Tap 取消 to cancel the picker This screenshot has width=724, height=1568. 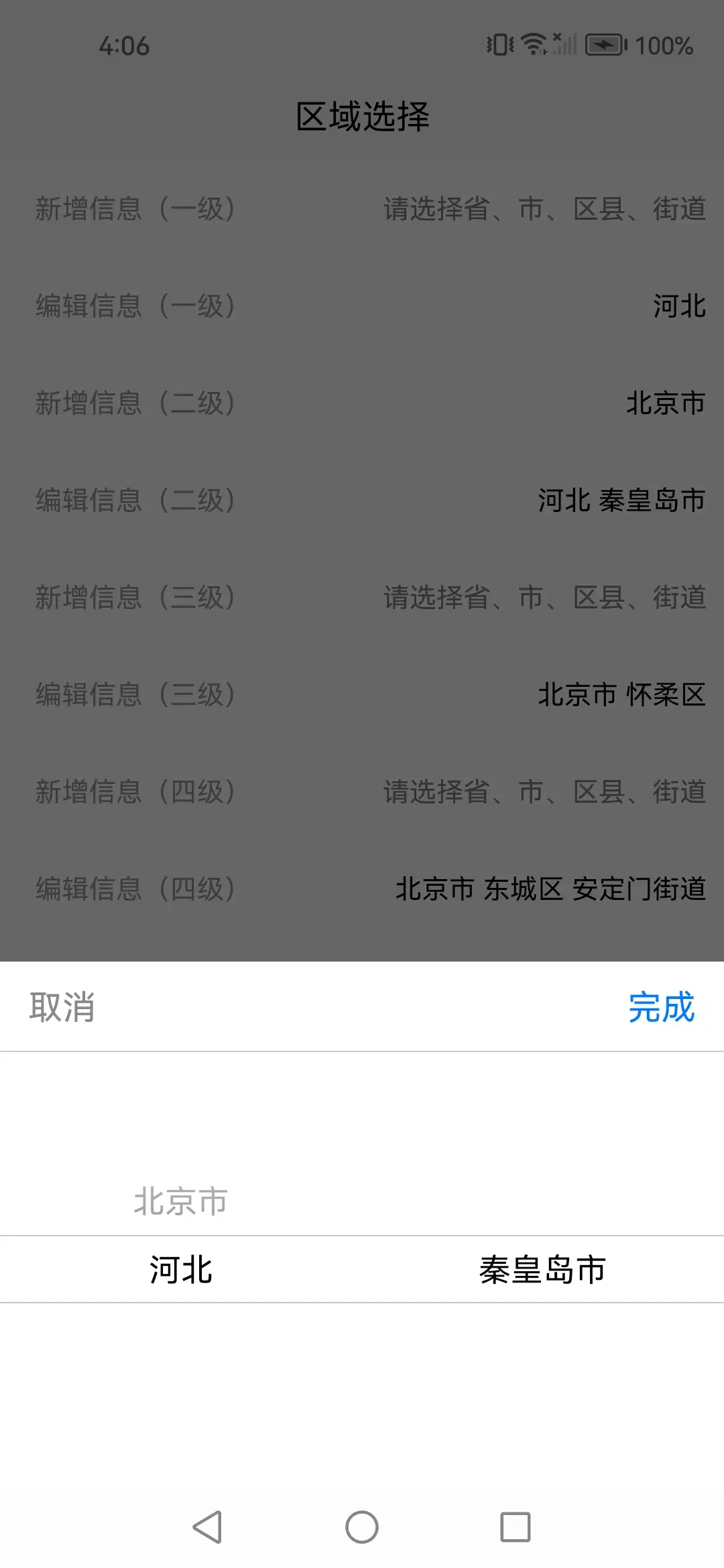pos(62,1007)
